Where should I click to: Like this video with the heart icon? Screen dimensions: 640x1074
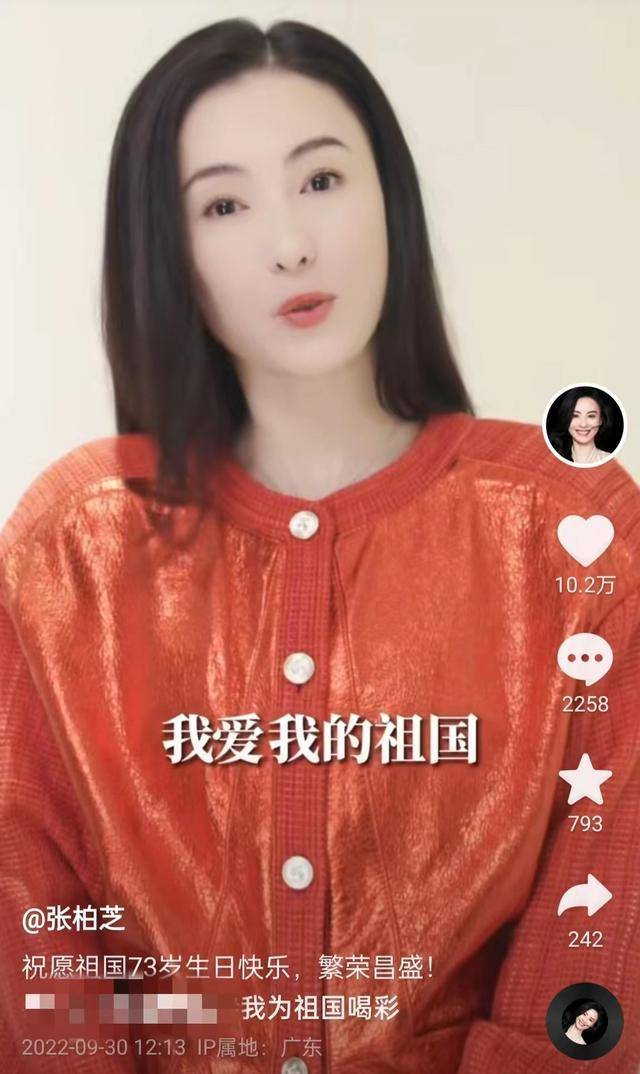click(585, 541)
